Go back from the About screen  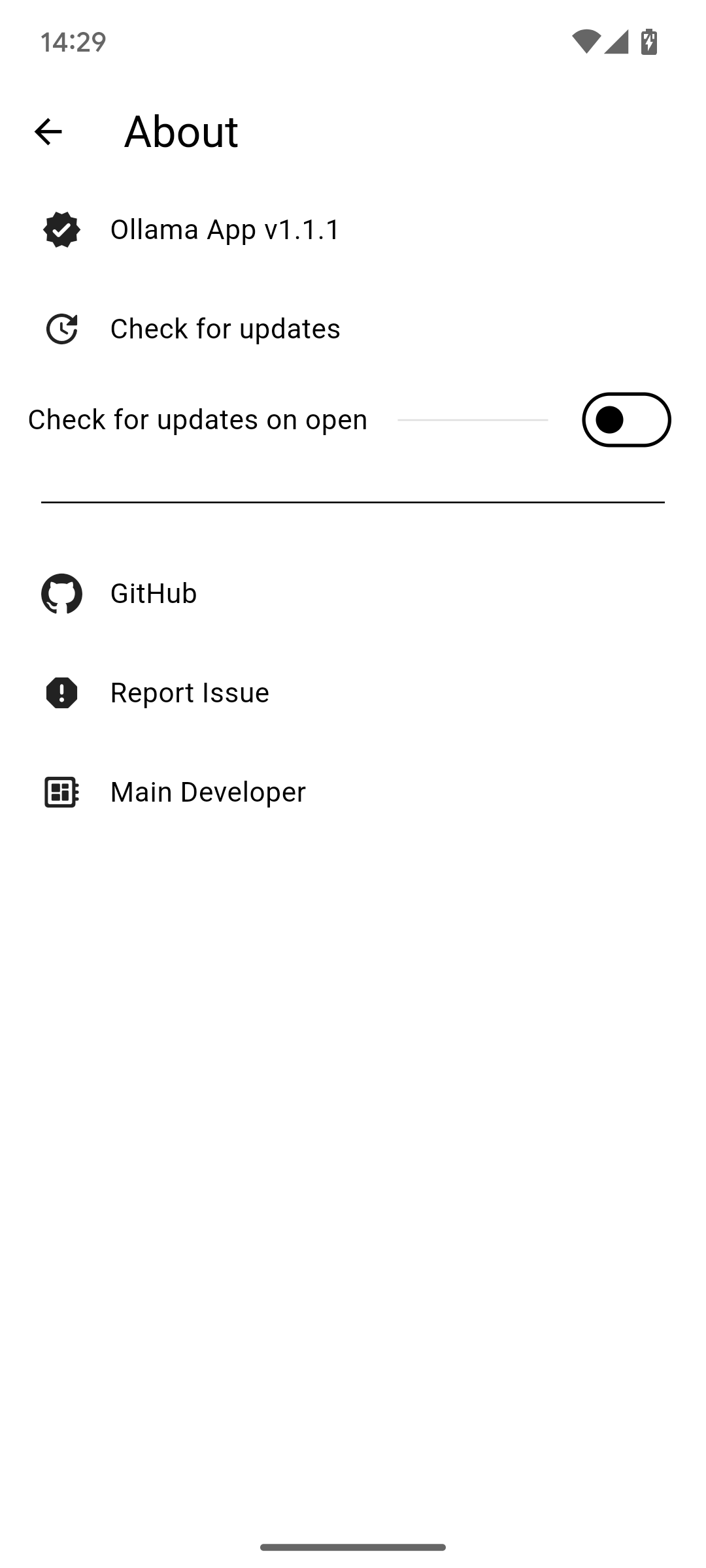(x=48, y=132)
